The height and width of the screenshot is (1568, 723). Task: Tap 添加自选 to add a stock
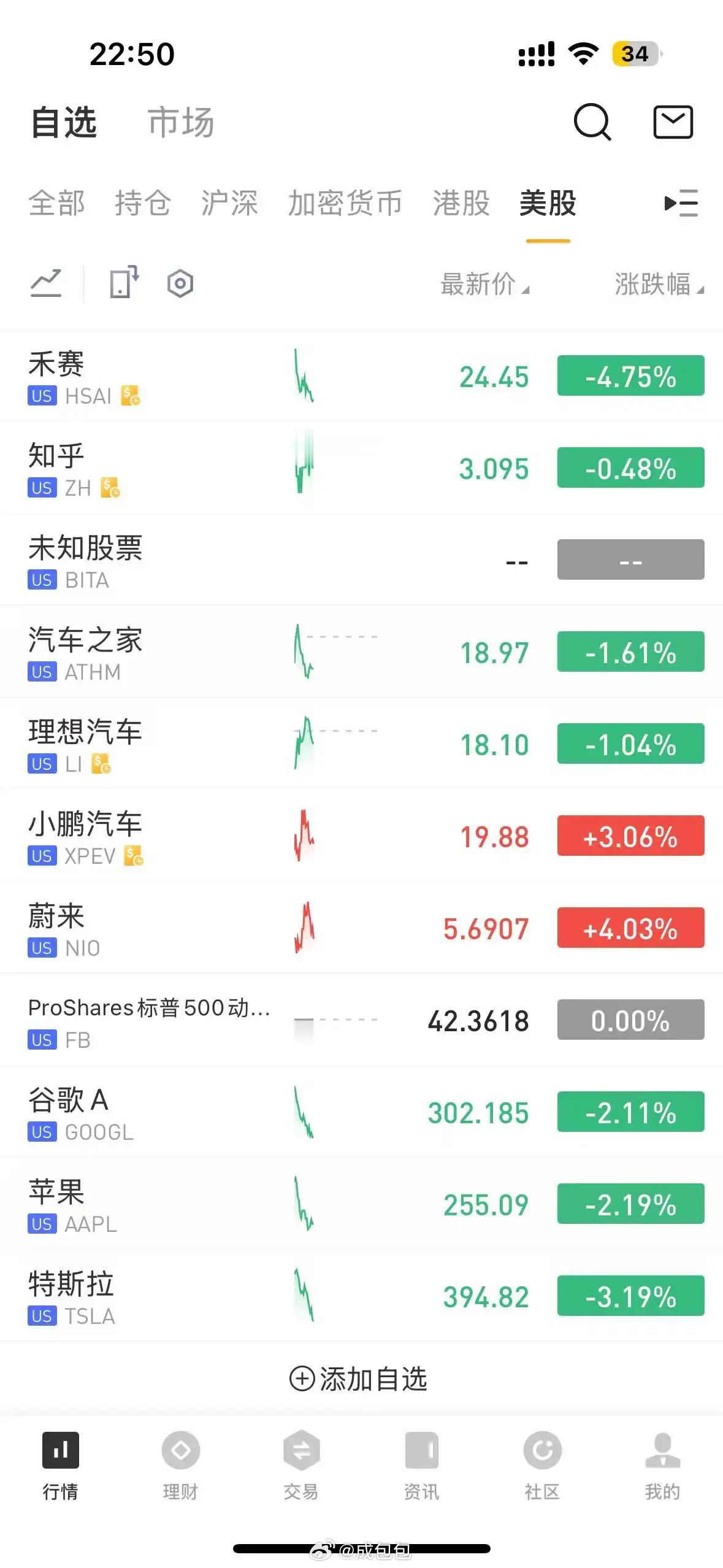point(359,1380)
